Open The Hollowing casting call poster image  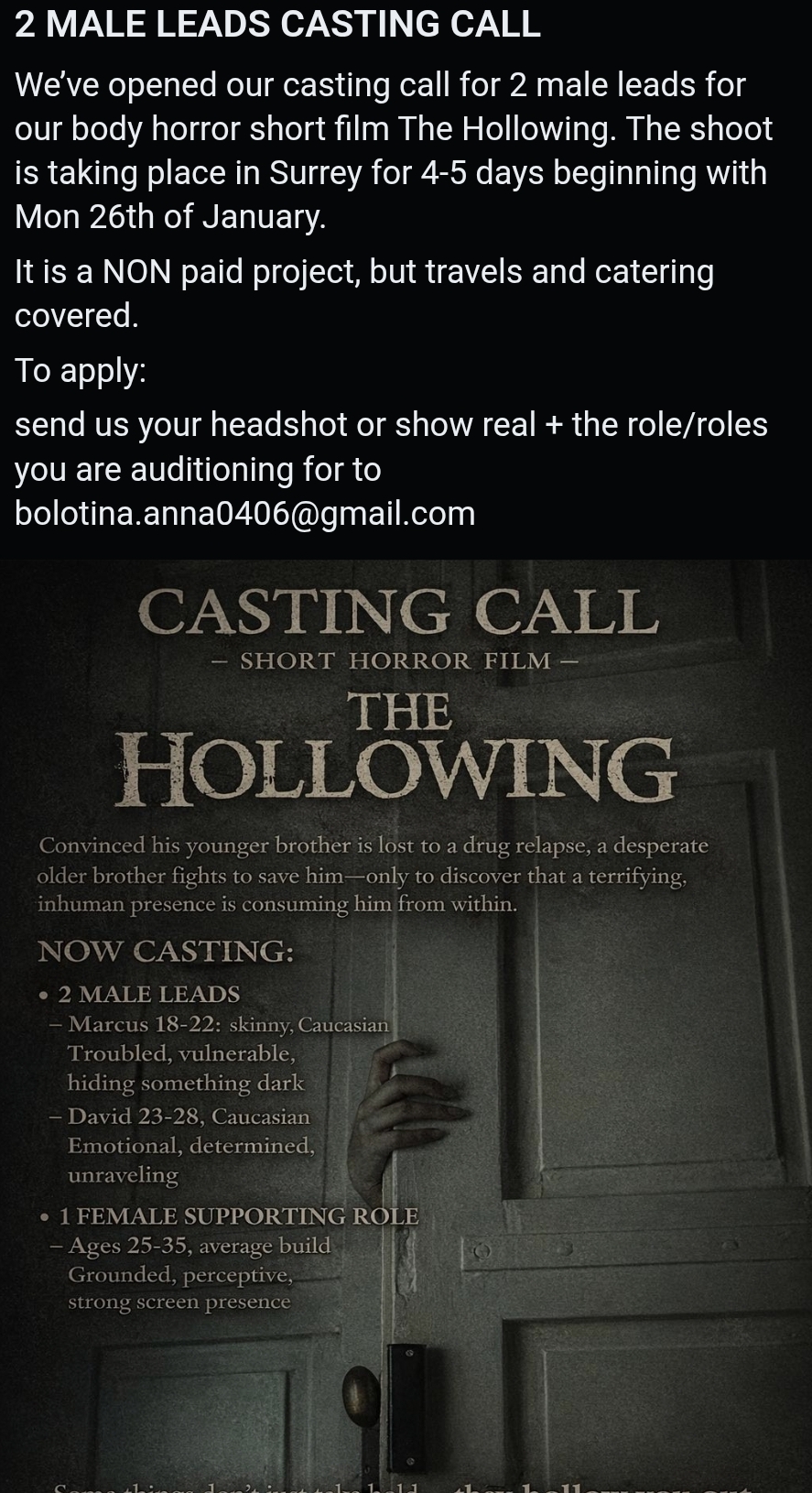(x=406, y=1026)
